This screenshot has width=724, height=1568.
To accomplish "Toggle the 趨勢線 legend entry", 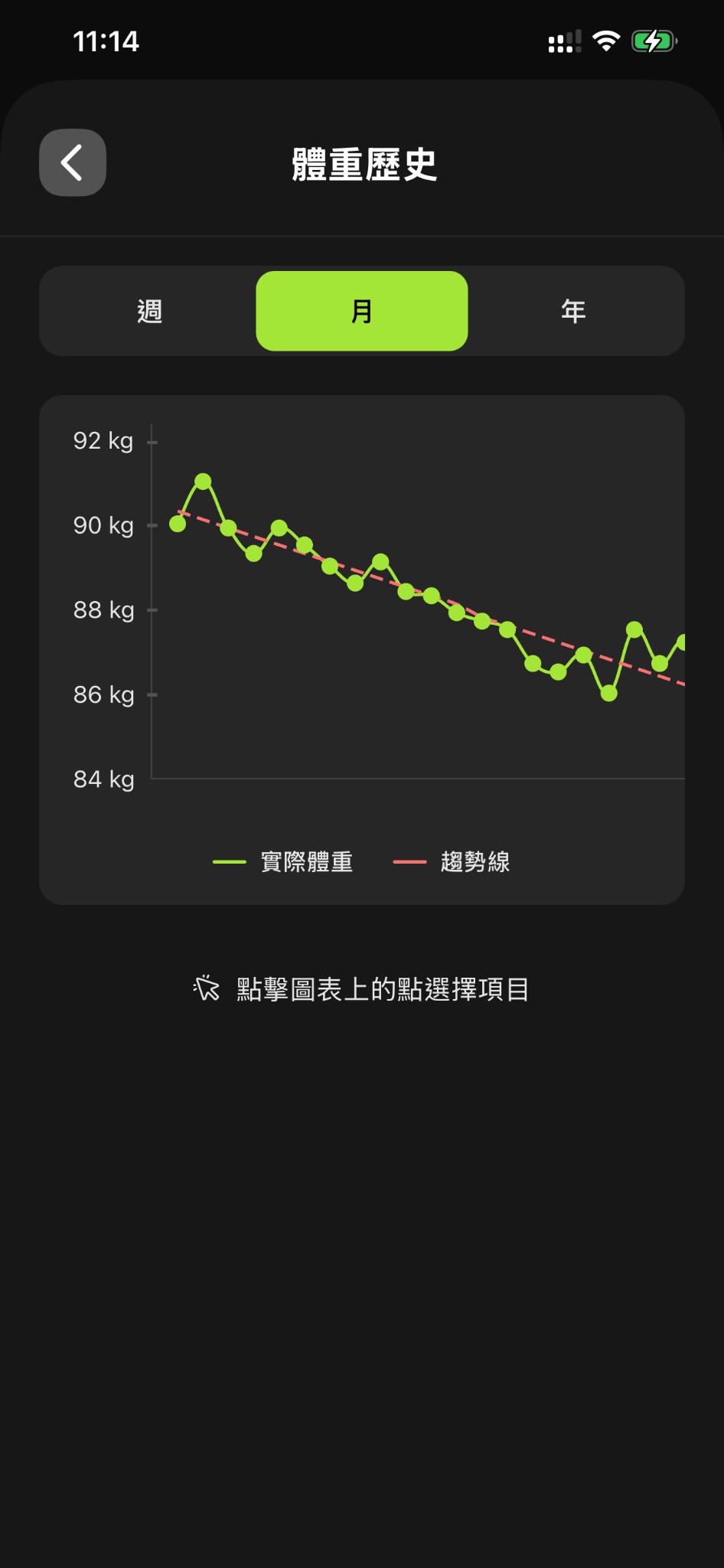I will coord(477,861).
